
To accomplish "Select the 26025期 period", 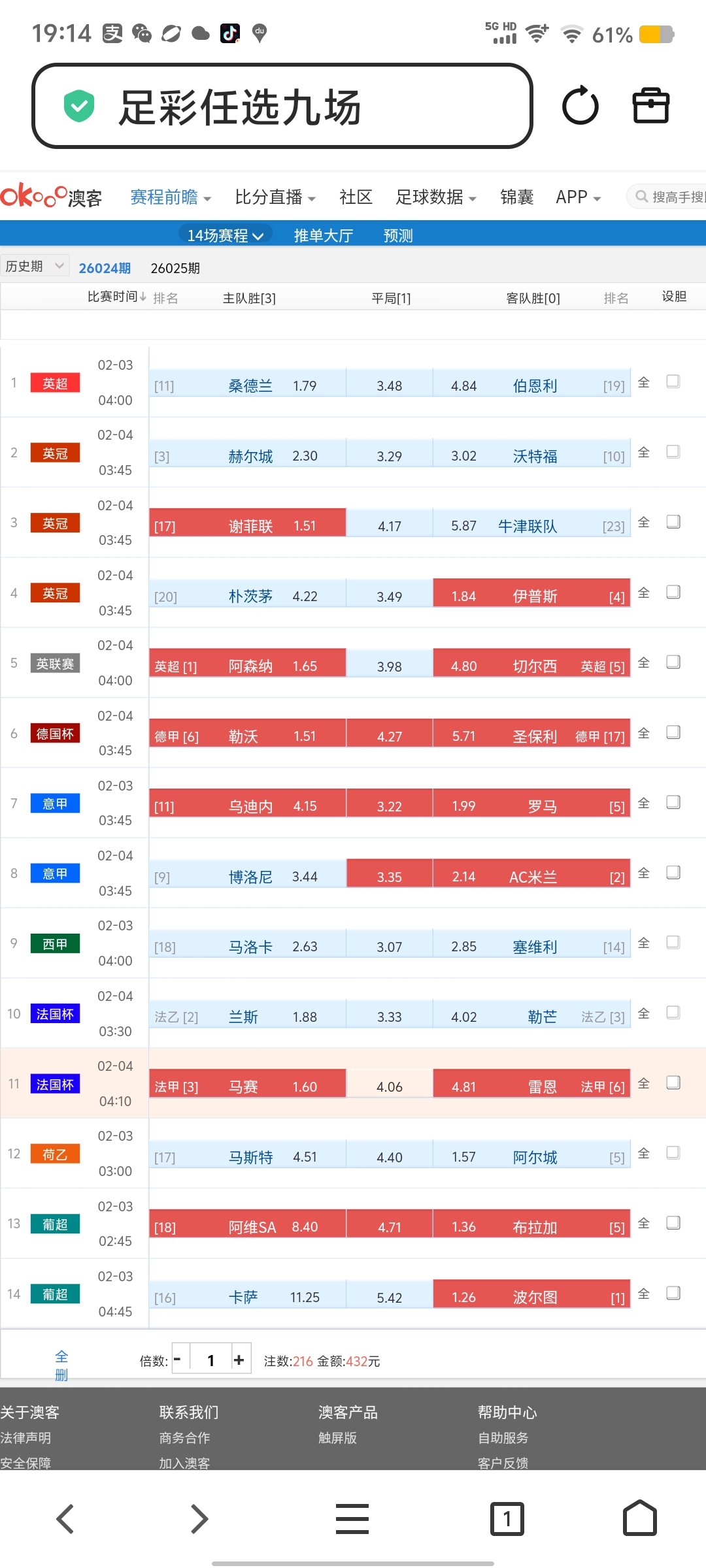I will [175, 268].
